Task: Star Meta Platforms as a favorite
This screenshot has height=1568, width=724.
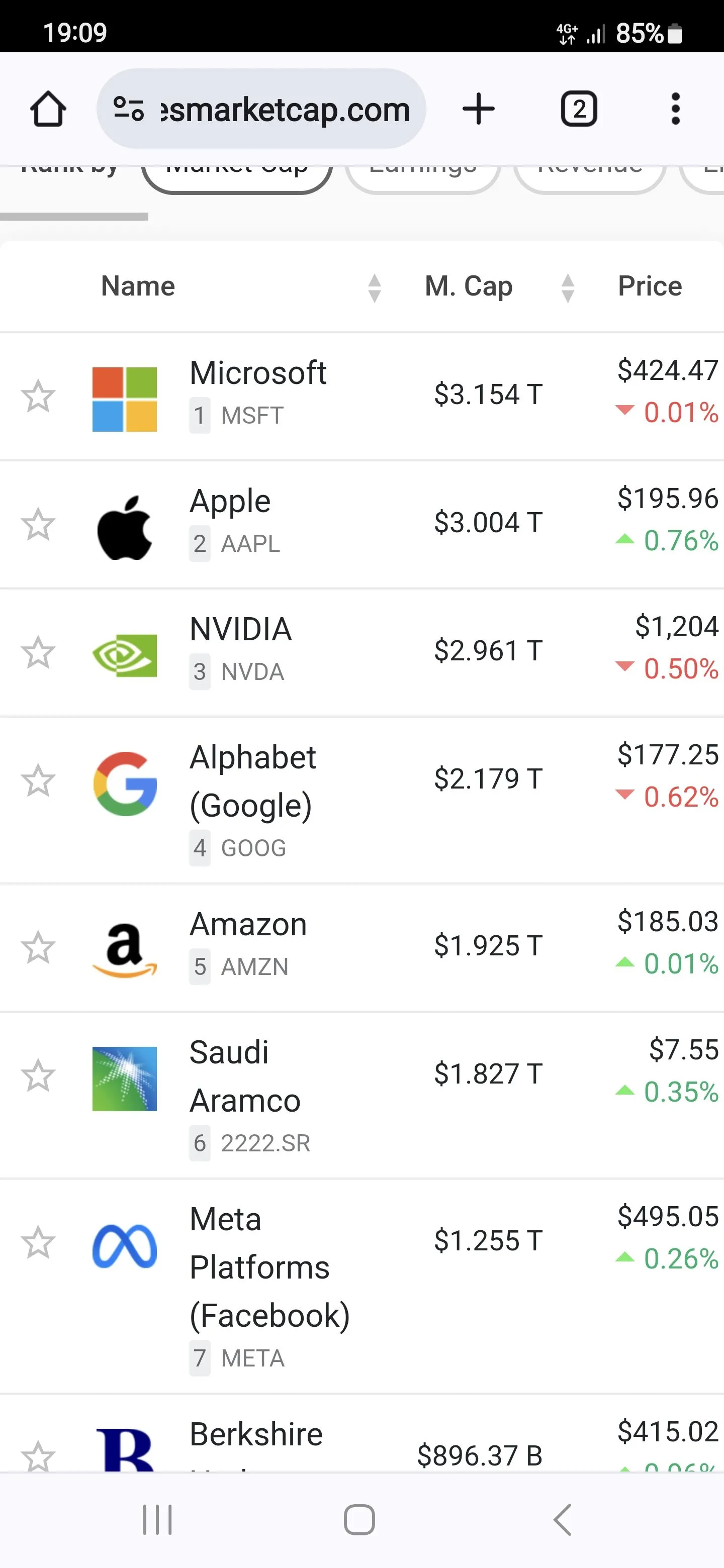Action: pos(38,1242)
